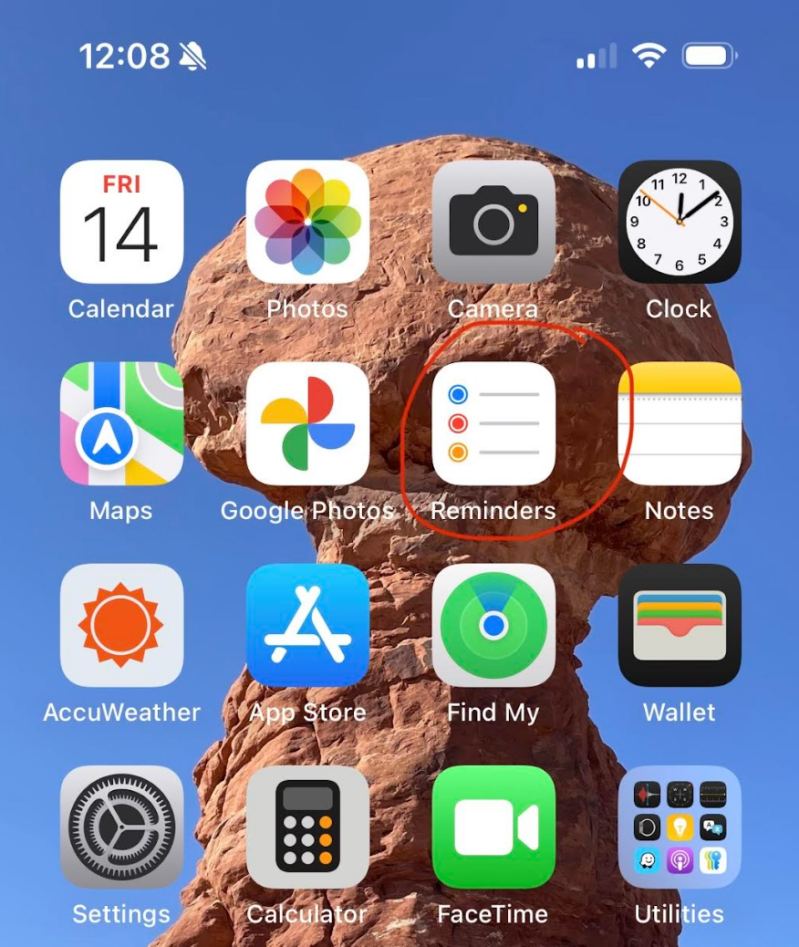Go to the Settings app
799x947 pixels.
[122, 827]
